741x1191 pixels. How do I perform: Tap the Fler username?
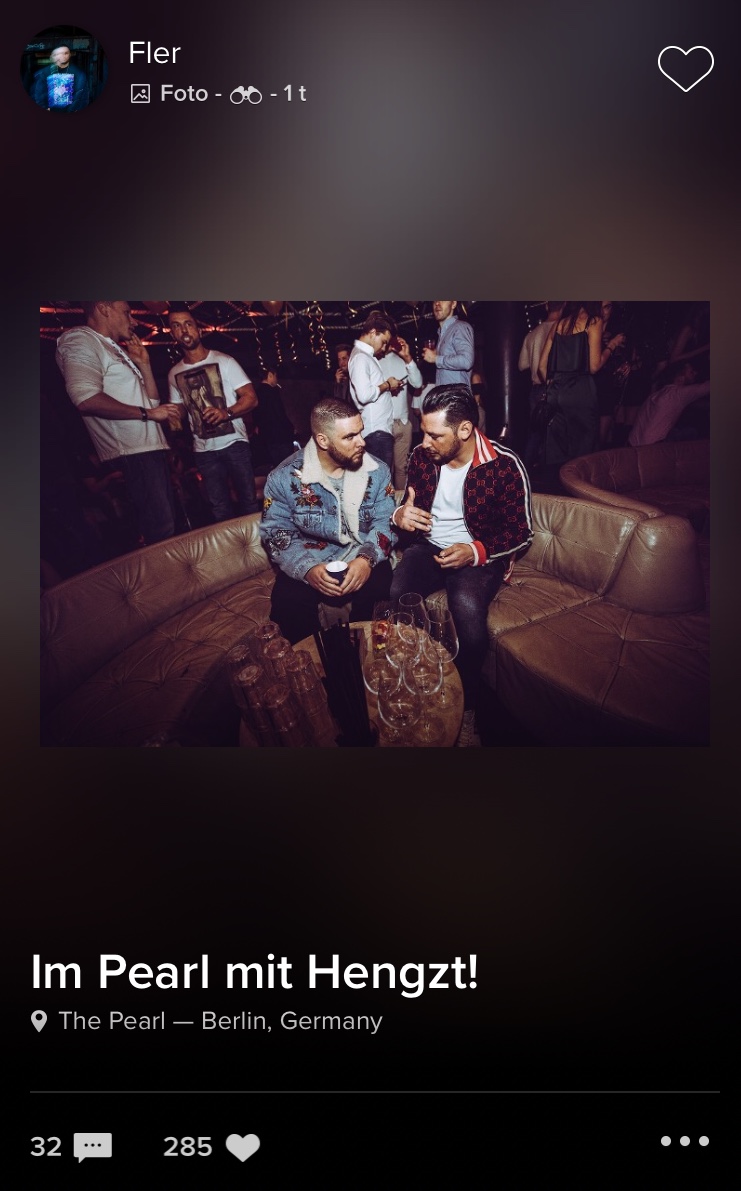pyautogui.click(x=154, y=53)
